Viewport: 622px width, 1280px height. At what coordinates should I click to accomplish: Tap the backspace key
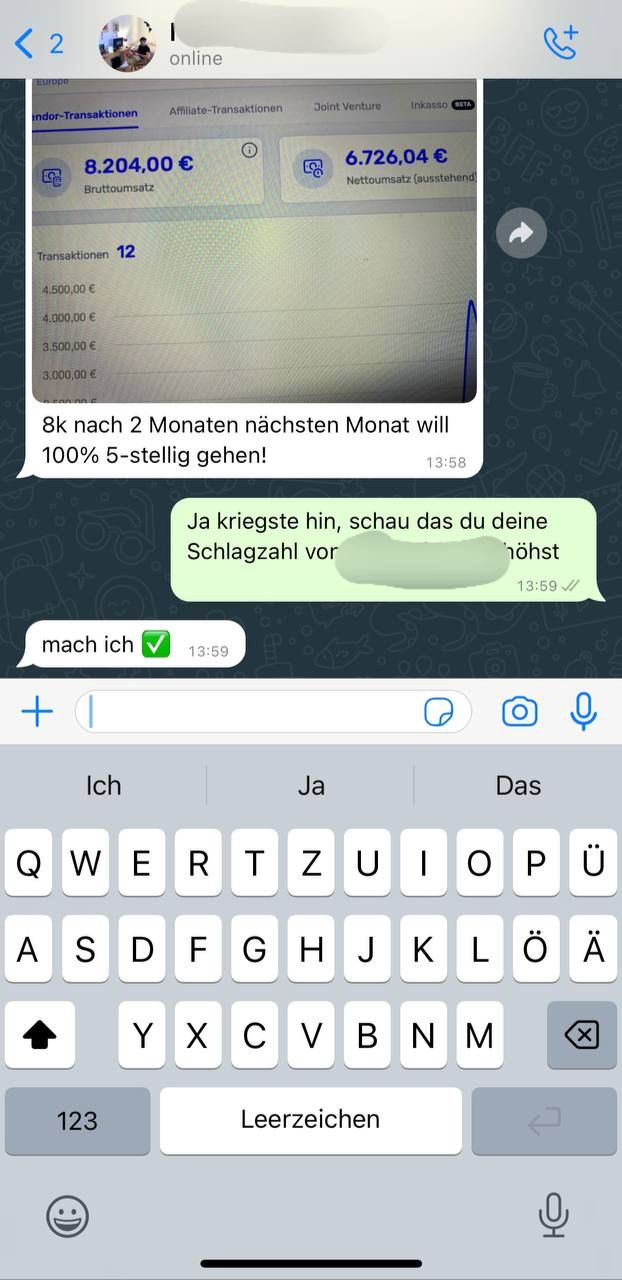point(581,1035)
